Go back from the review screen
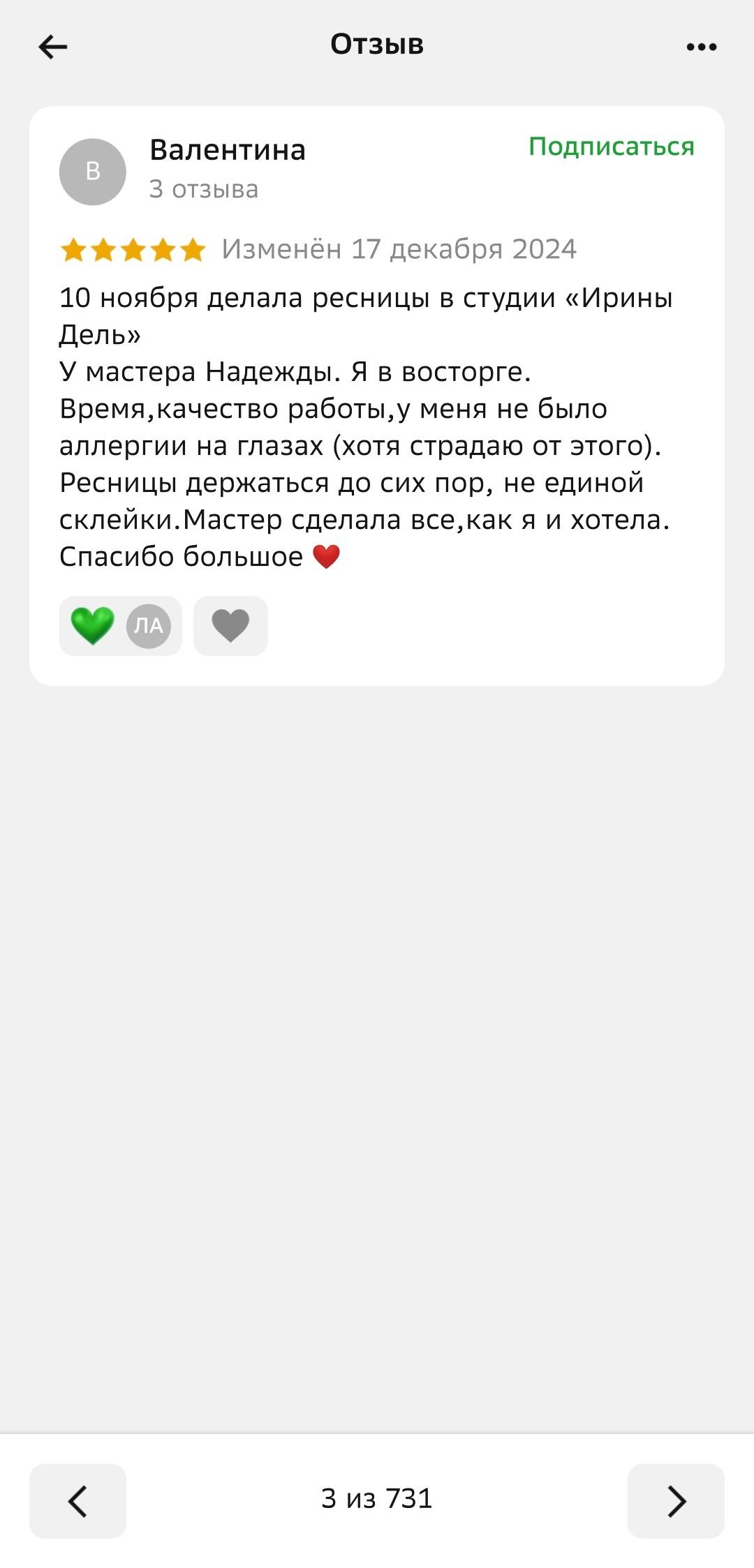The width and height of the screenshot is (754, 1568). [x=53, y=47]
